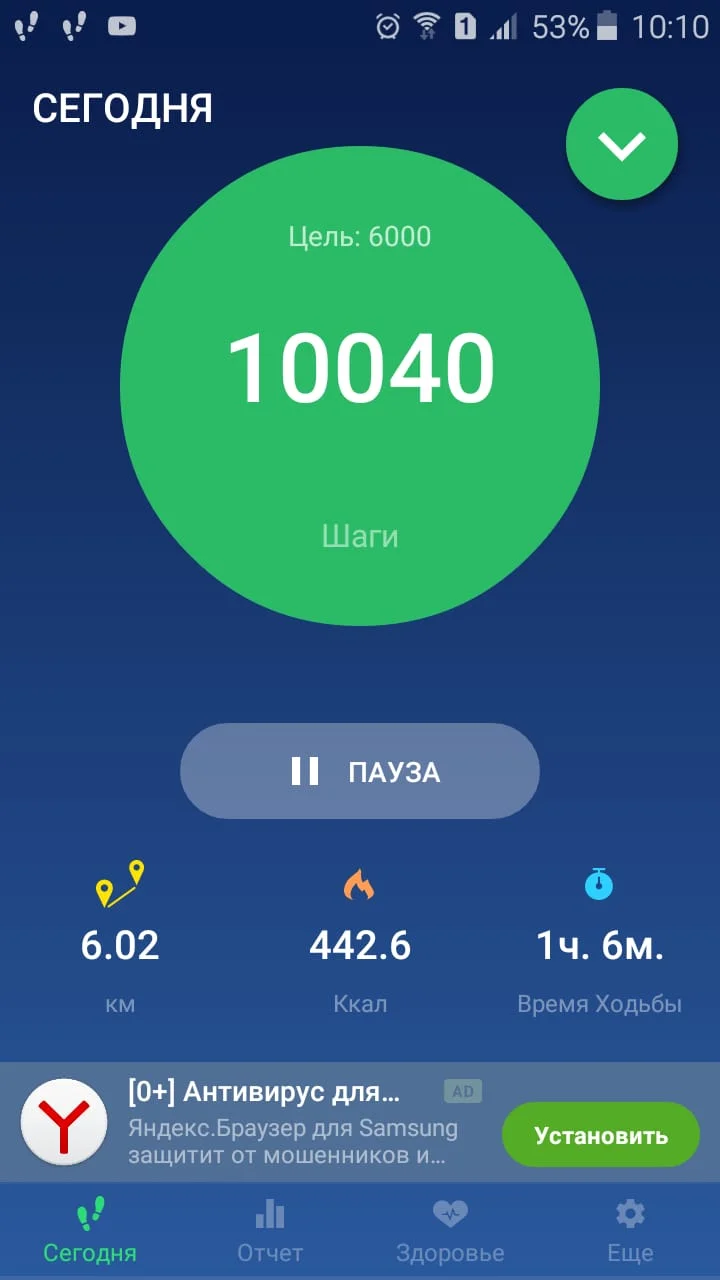Tap the step goal circle showing 10040
Screen dimensions: 720x1280
[360, 370]
